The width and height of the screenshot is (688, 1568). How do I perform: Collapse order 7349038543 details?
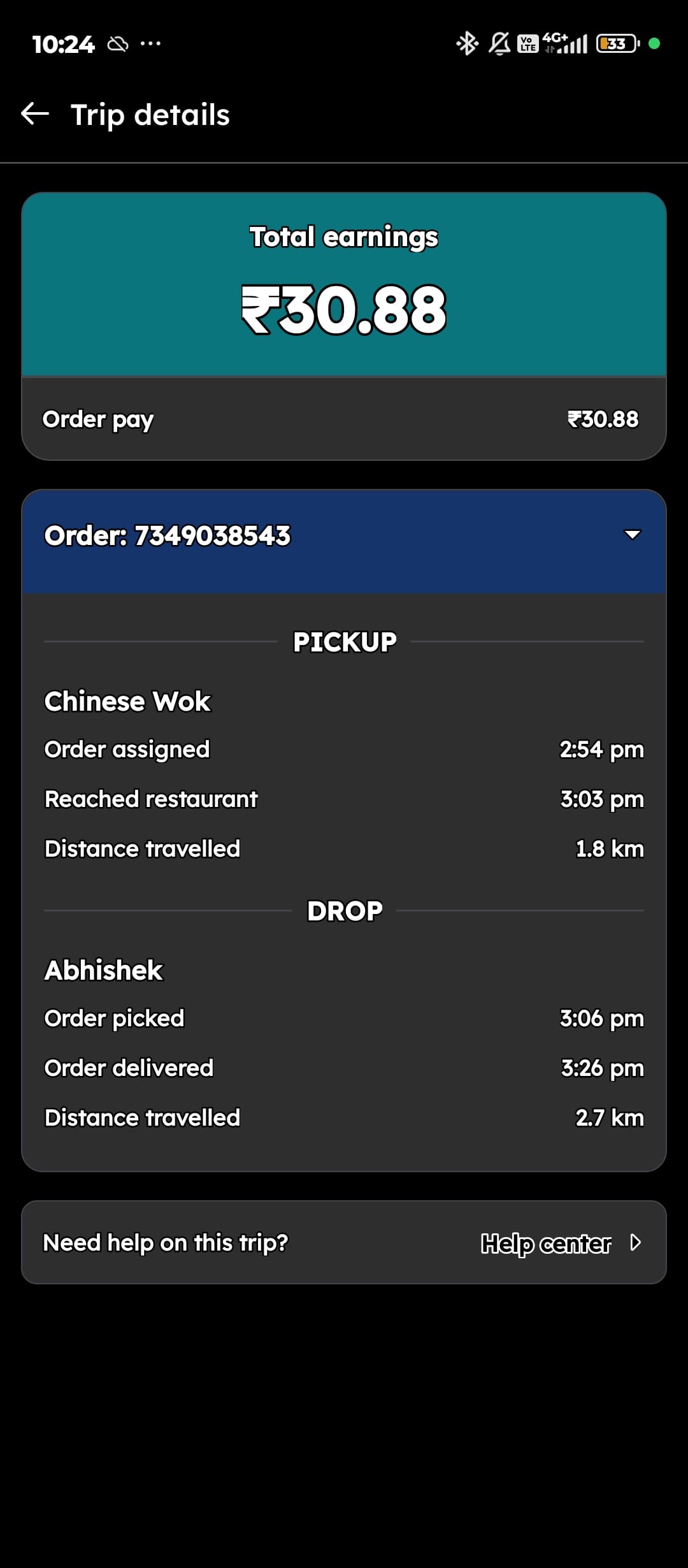(631, 535)
